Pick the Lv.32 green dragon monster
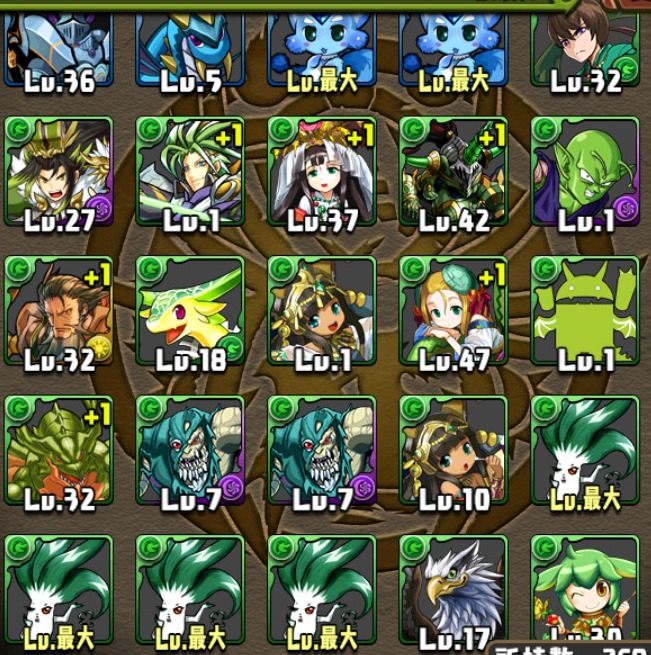 [x=58, y=449]
